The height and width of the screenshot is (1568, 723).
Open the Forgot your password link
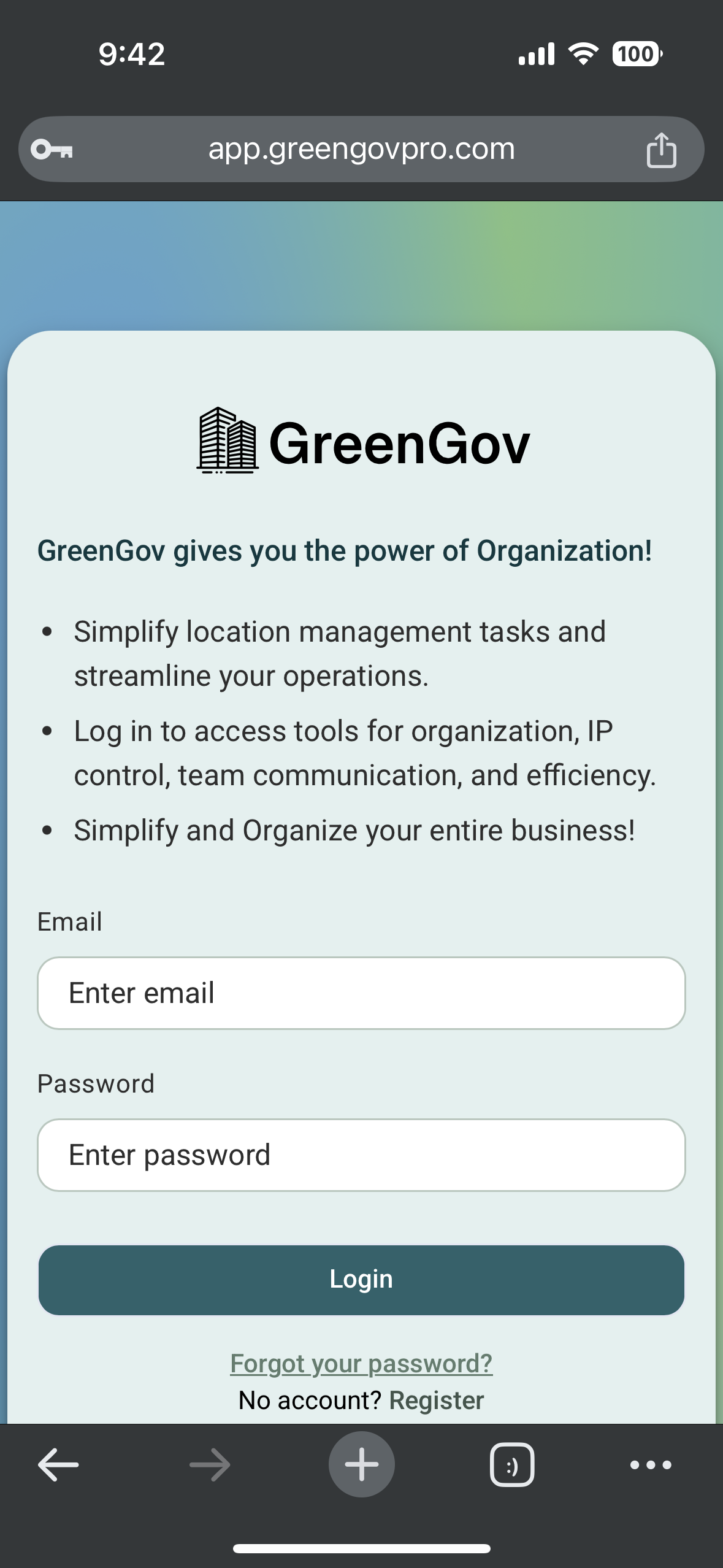coord(361,1363)
